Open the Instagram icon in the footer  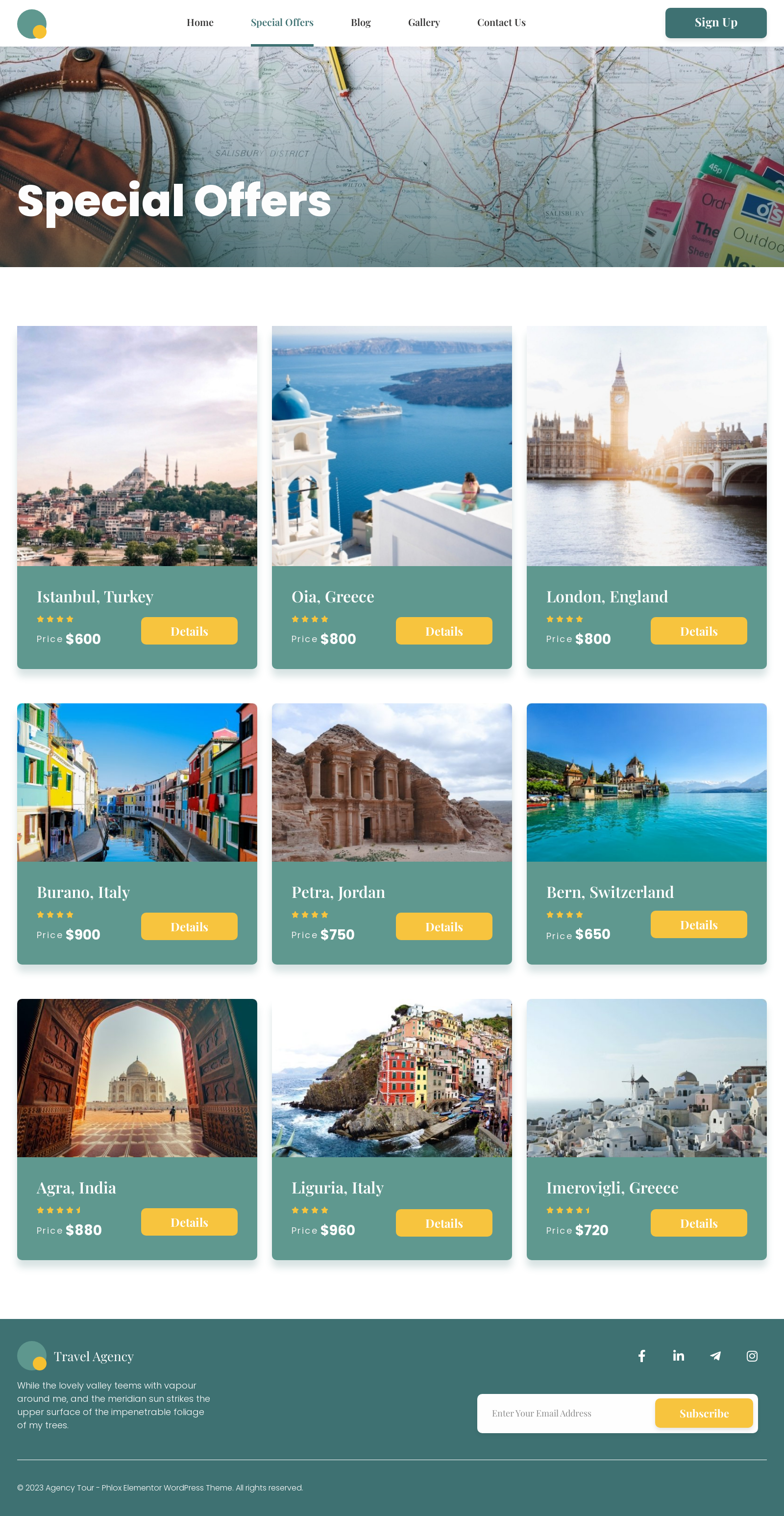(752, 1356)
